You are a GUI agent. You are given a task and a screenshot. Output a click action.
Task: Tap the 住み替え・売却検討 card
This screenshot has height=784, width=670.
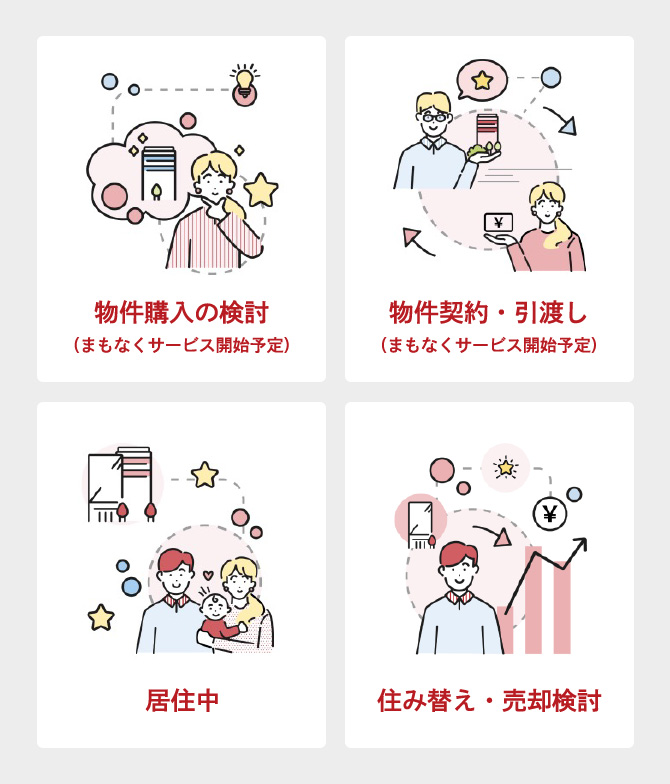(489, 575)
